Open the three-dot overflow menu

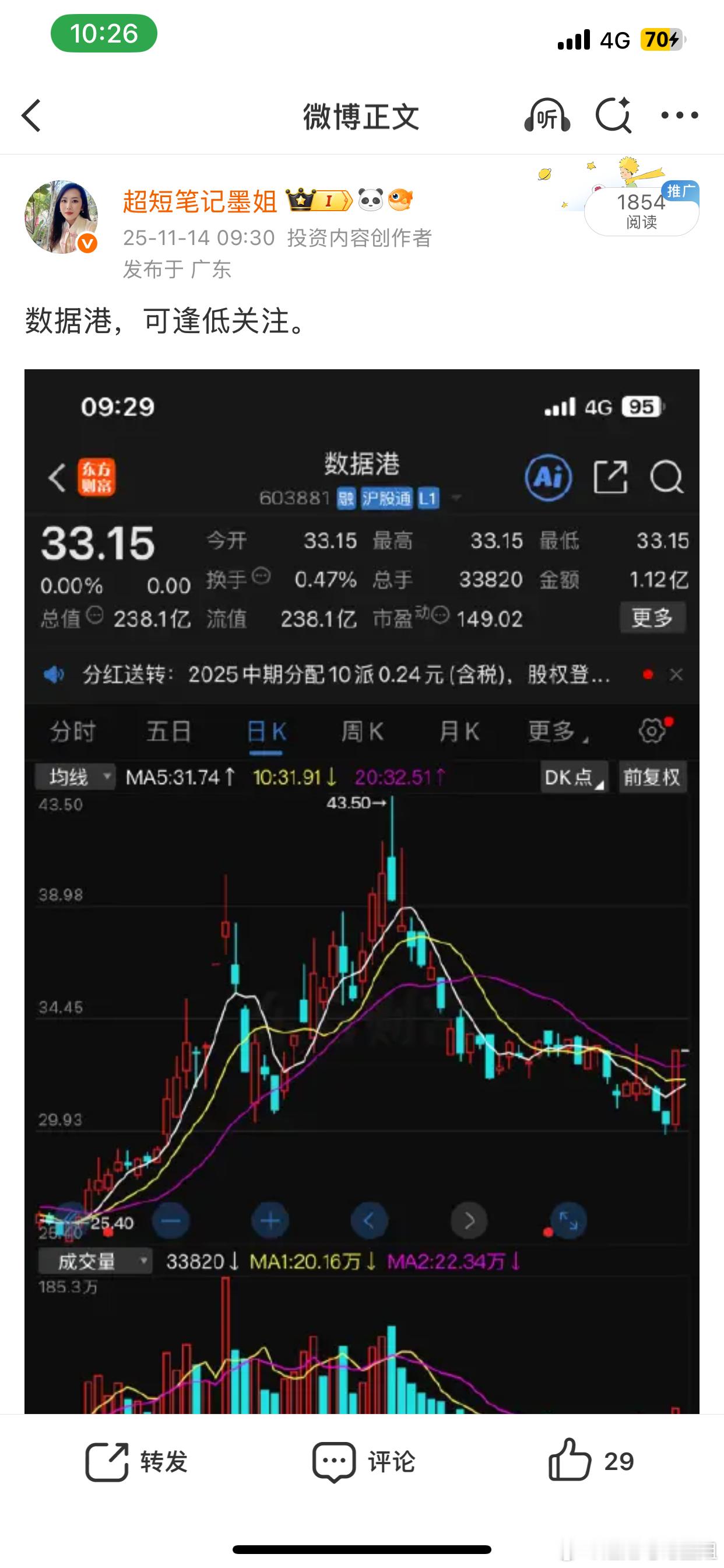point(679,115)
